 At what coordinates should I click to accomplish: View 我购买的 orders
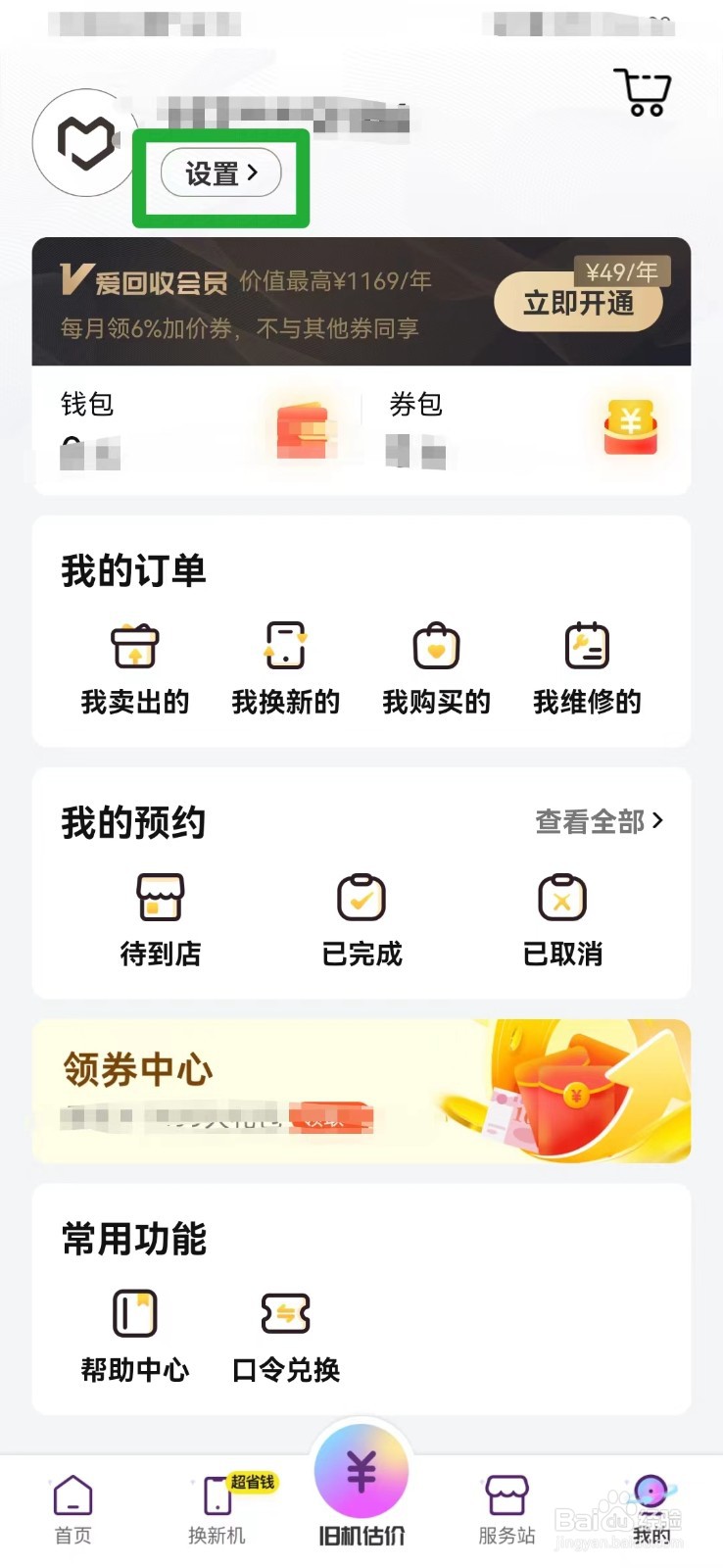coord(437,664)
